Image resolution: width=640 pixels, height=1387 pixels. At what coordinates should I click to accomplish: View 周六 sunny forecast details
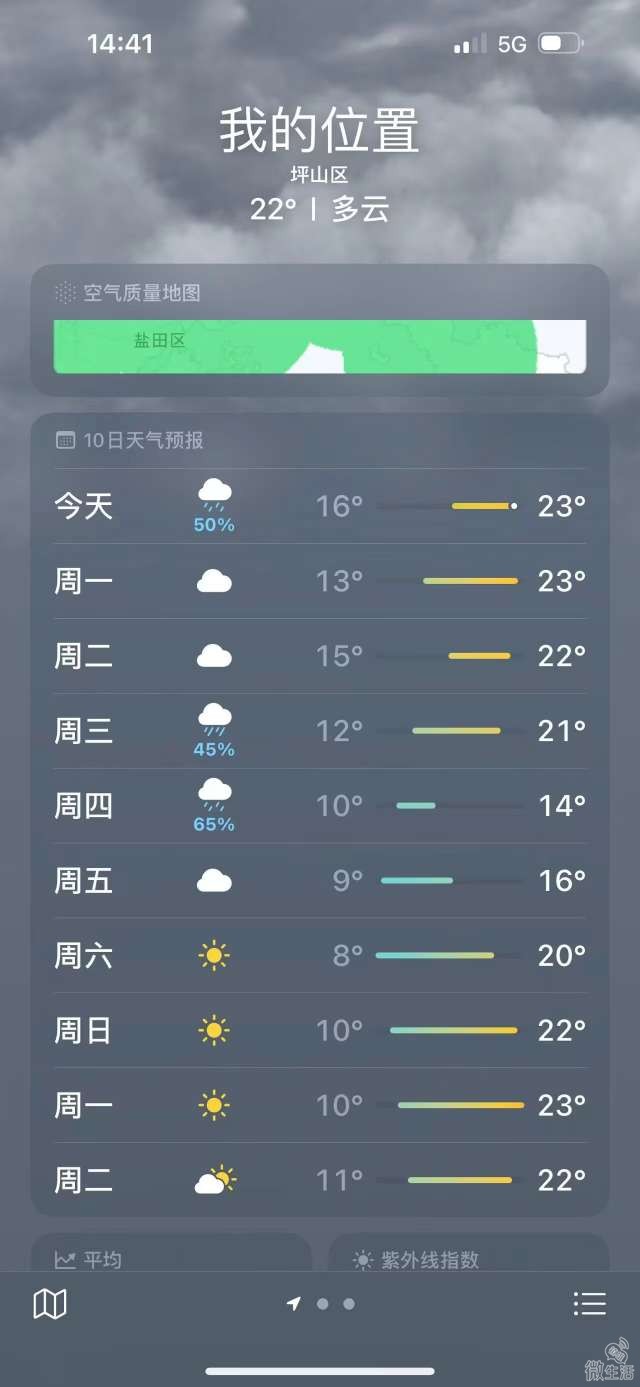coord(319,956)
